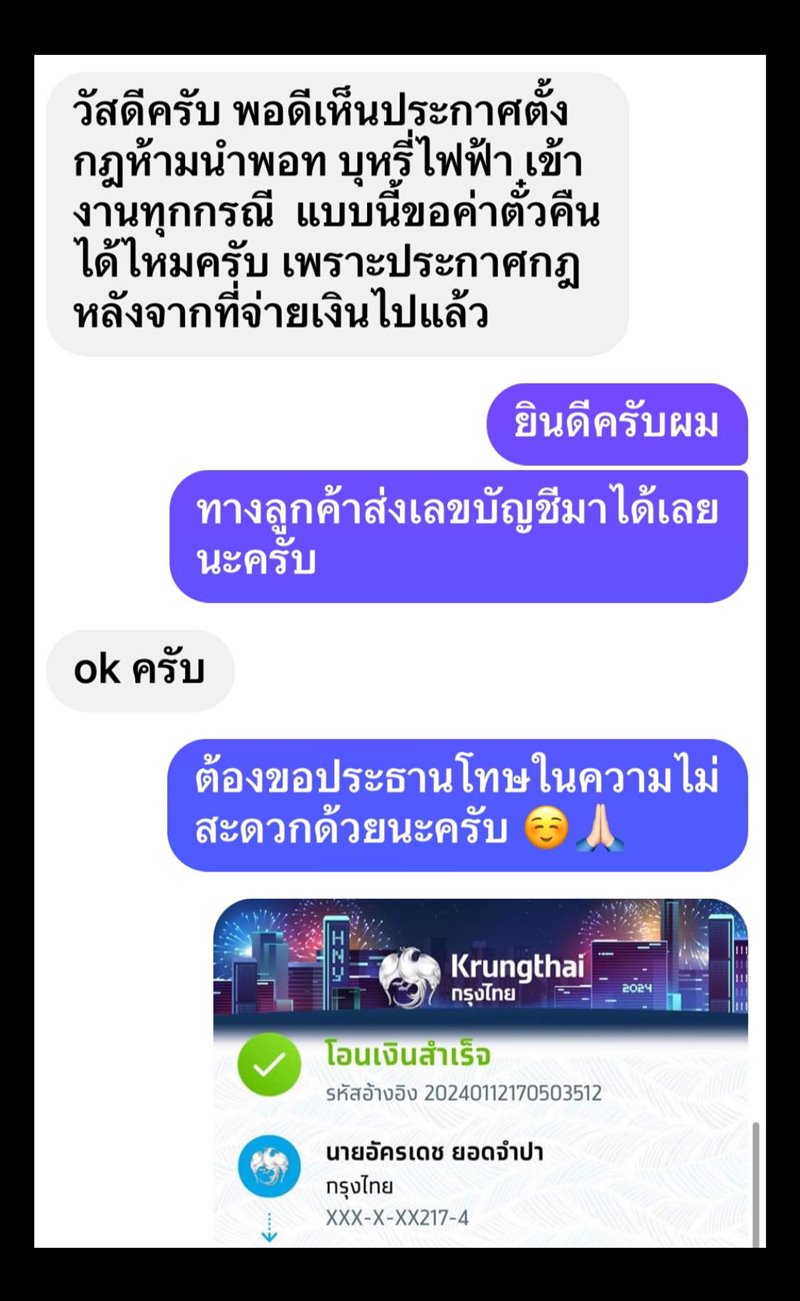Click the green checkmark circle color swatch
The image size is (800, 1301).
[x=268, y=1066]
